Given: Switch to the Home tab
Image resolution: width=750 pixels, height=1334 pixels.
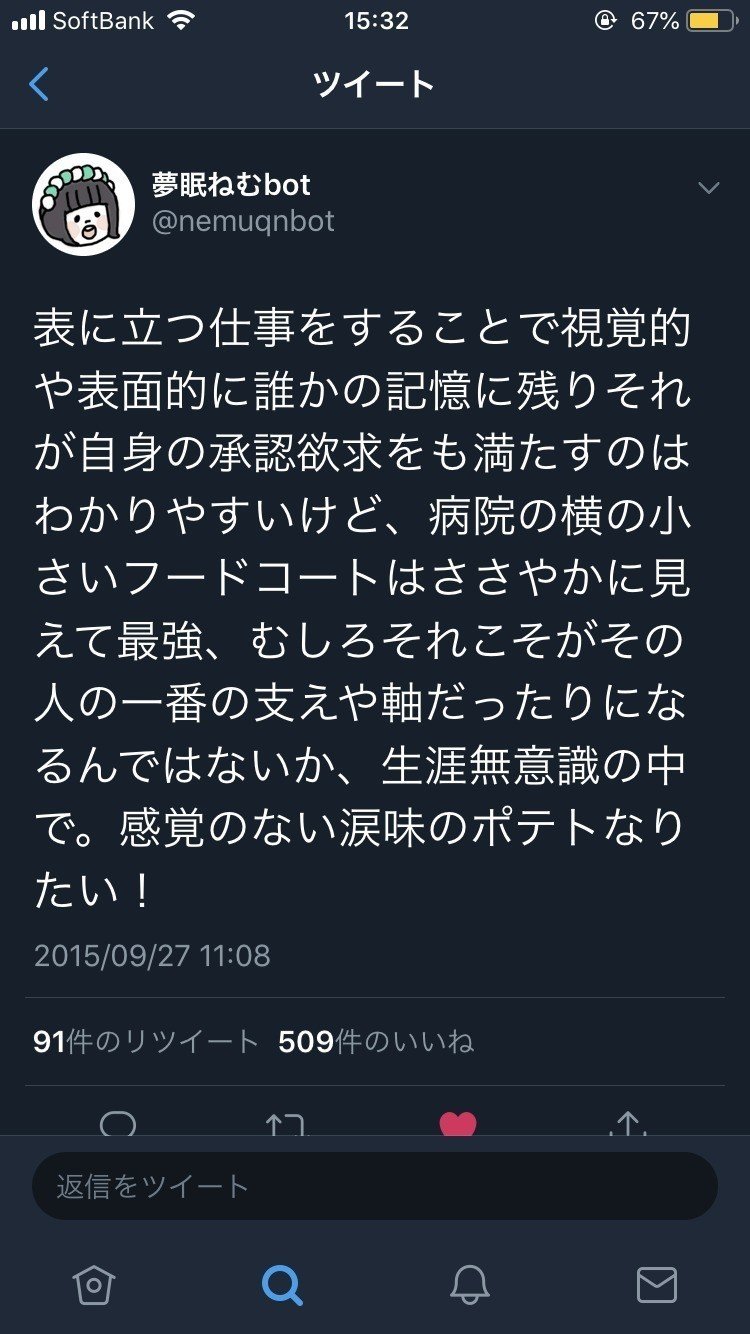Looking at the screenshot, I should click(x=93, y=1285).
